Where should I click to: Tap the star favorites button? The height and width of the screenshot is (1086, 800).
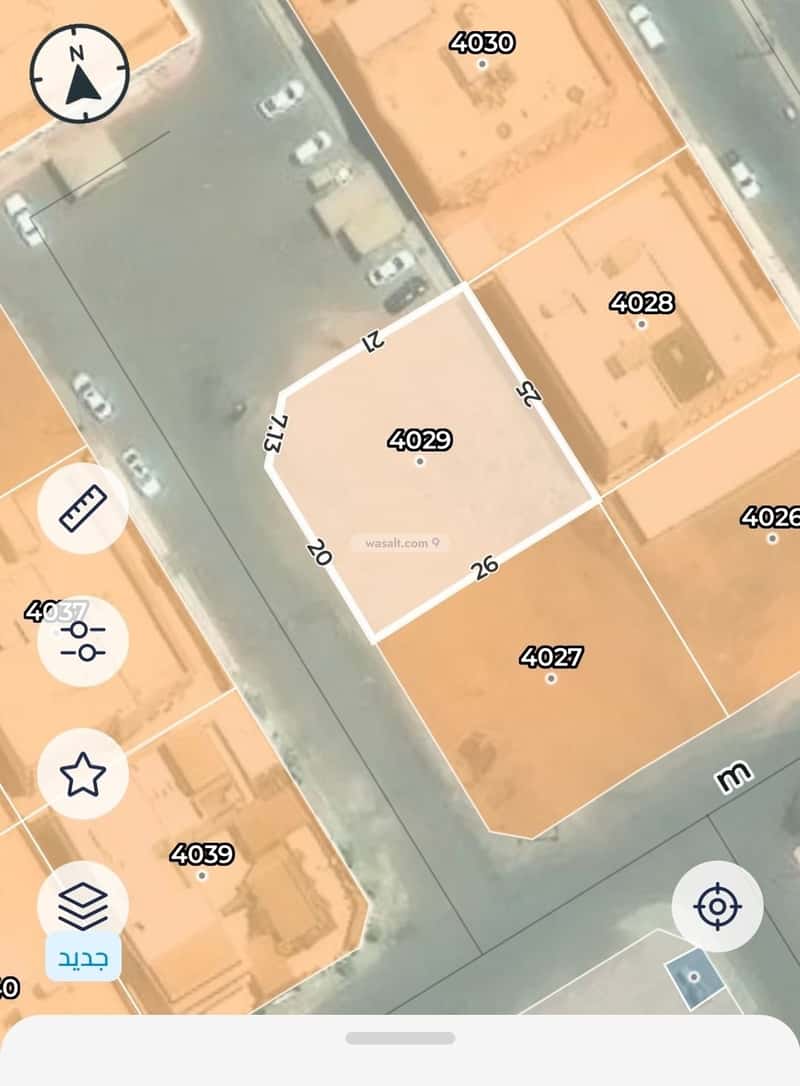tap(82, 774)
